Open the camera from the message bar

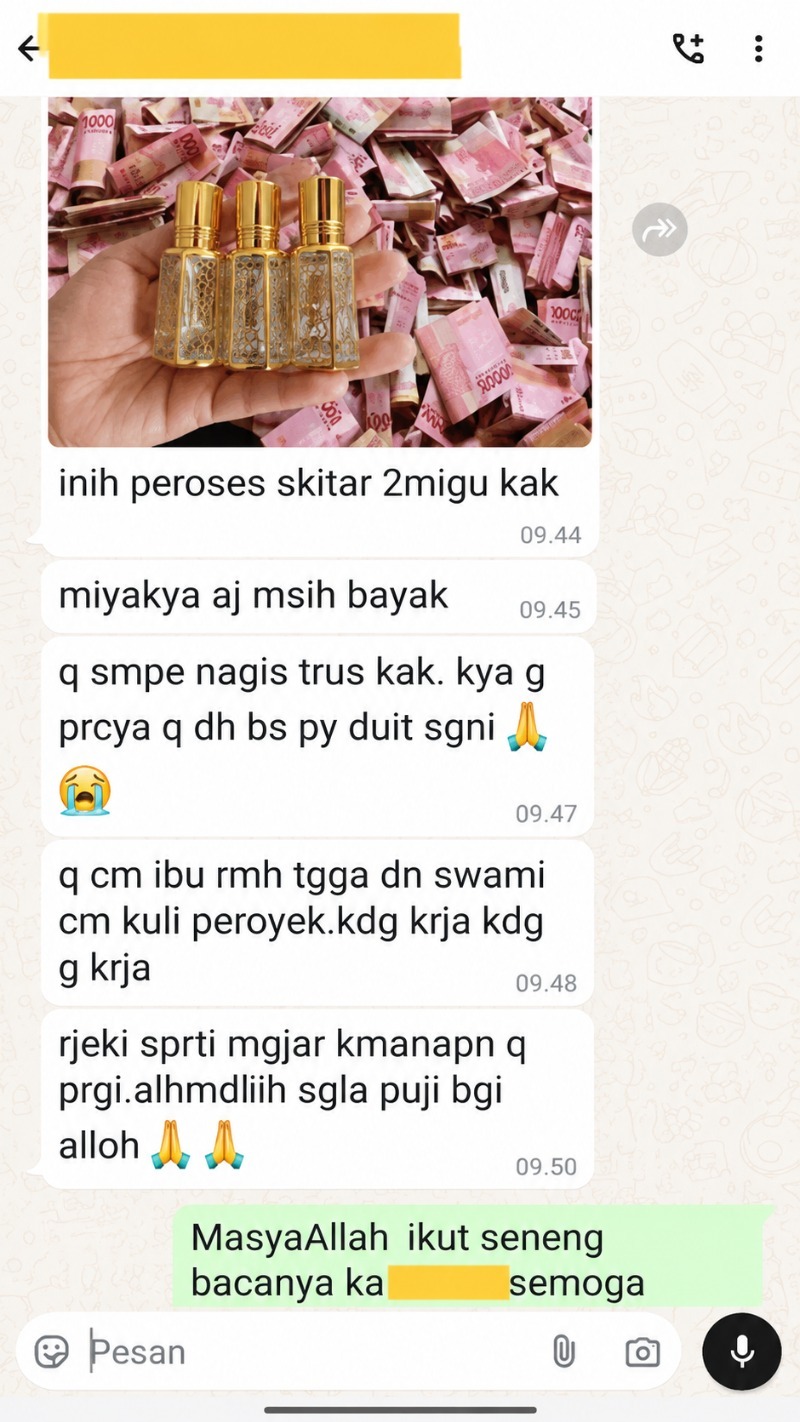(642, 1352)
